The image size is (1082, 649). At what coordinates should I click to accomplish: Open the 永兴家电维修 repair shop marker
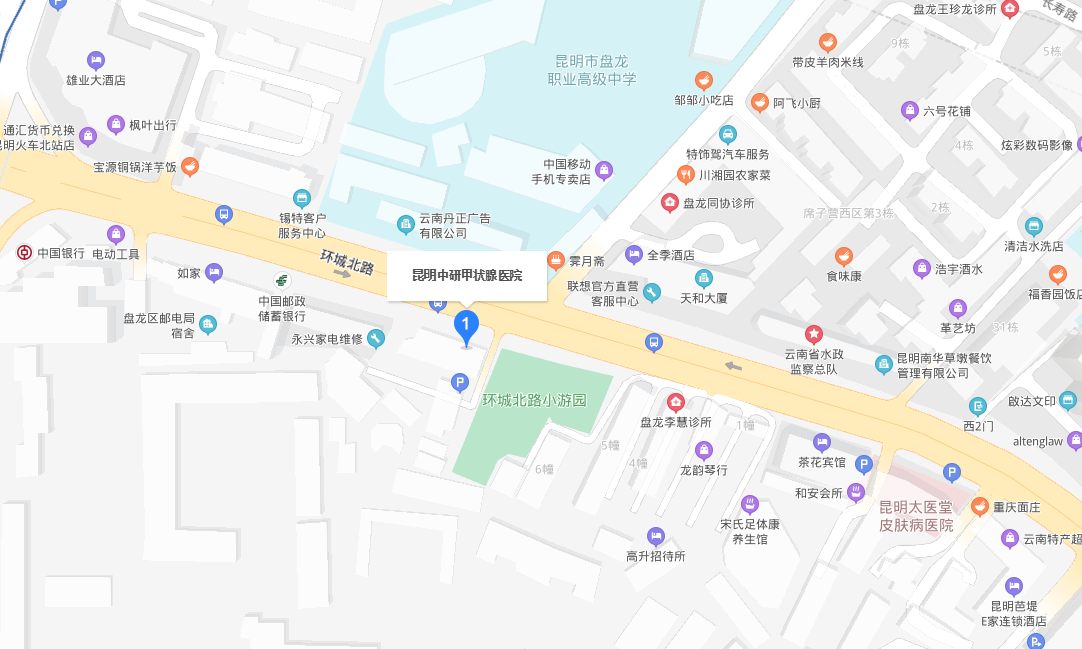point(376,338)
